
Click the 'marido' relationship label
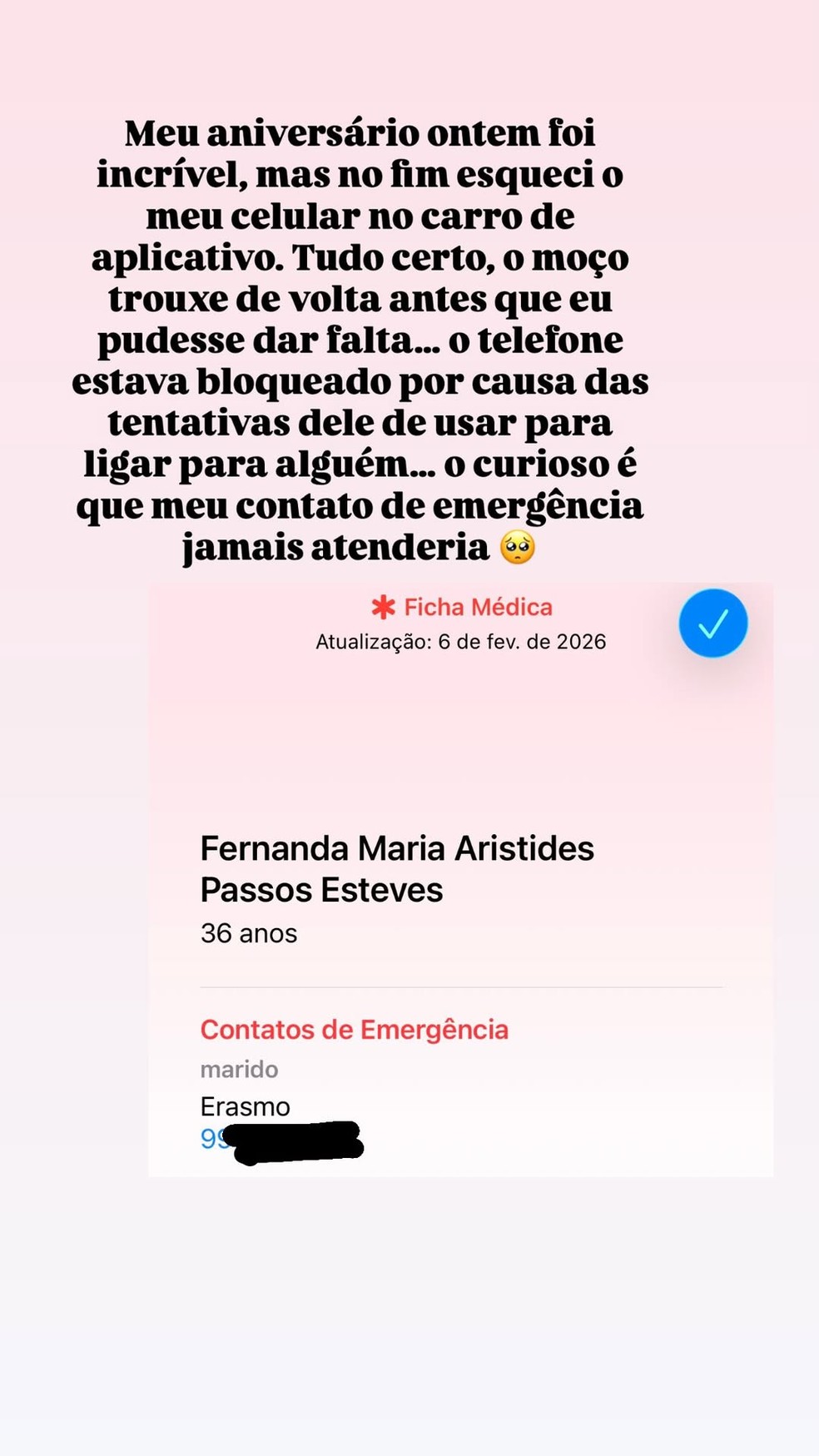point(238,1070)
